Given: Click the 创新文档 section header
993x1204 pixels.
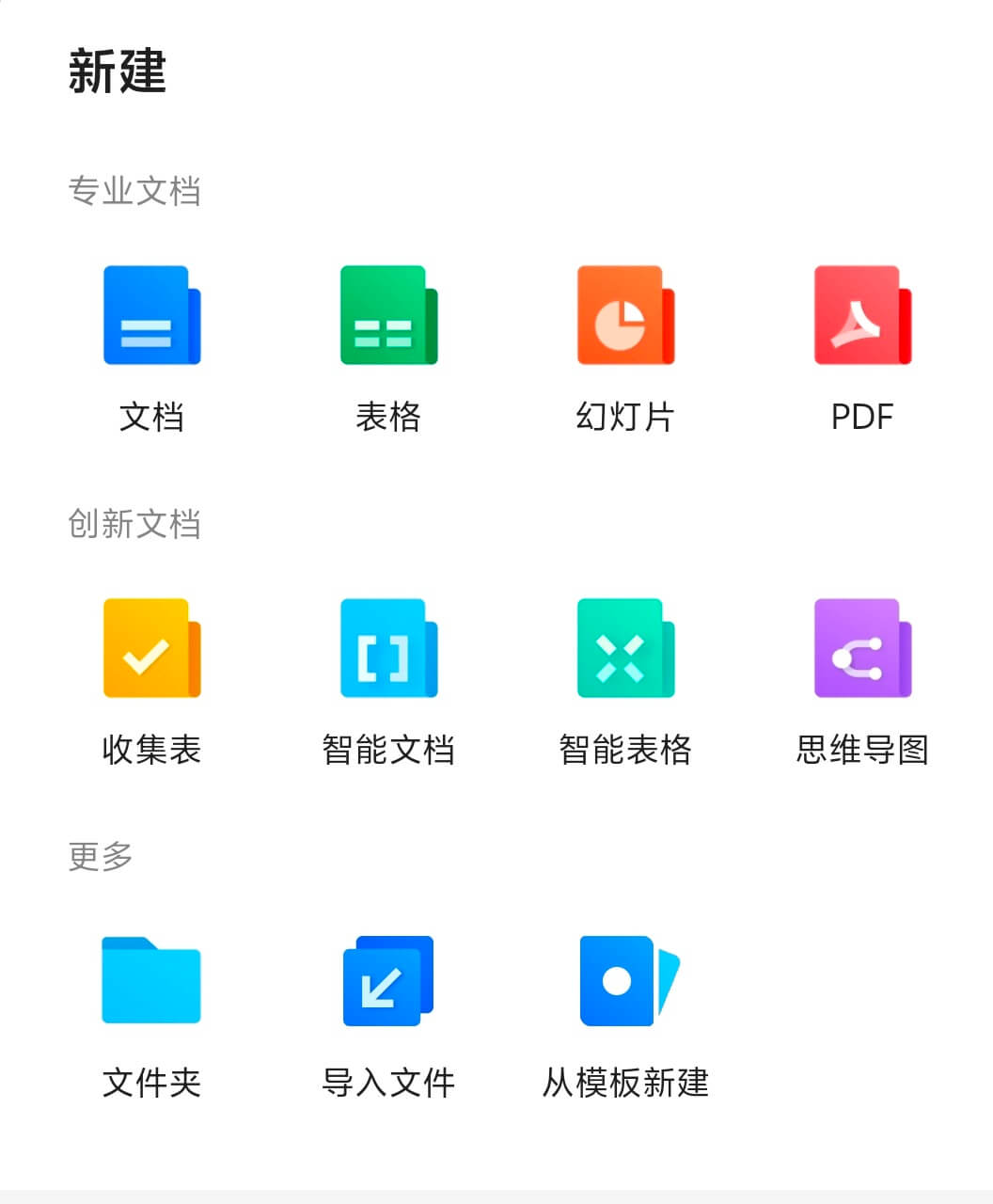Looking at the screenshot, I should click(136, 525).
